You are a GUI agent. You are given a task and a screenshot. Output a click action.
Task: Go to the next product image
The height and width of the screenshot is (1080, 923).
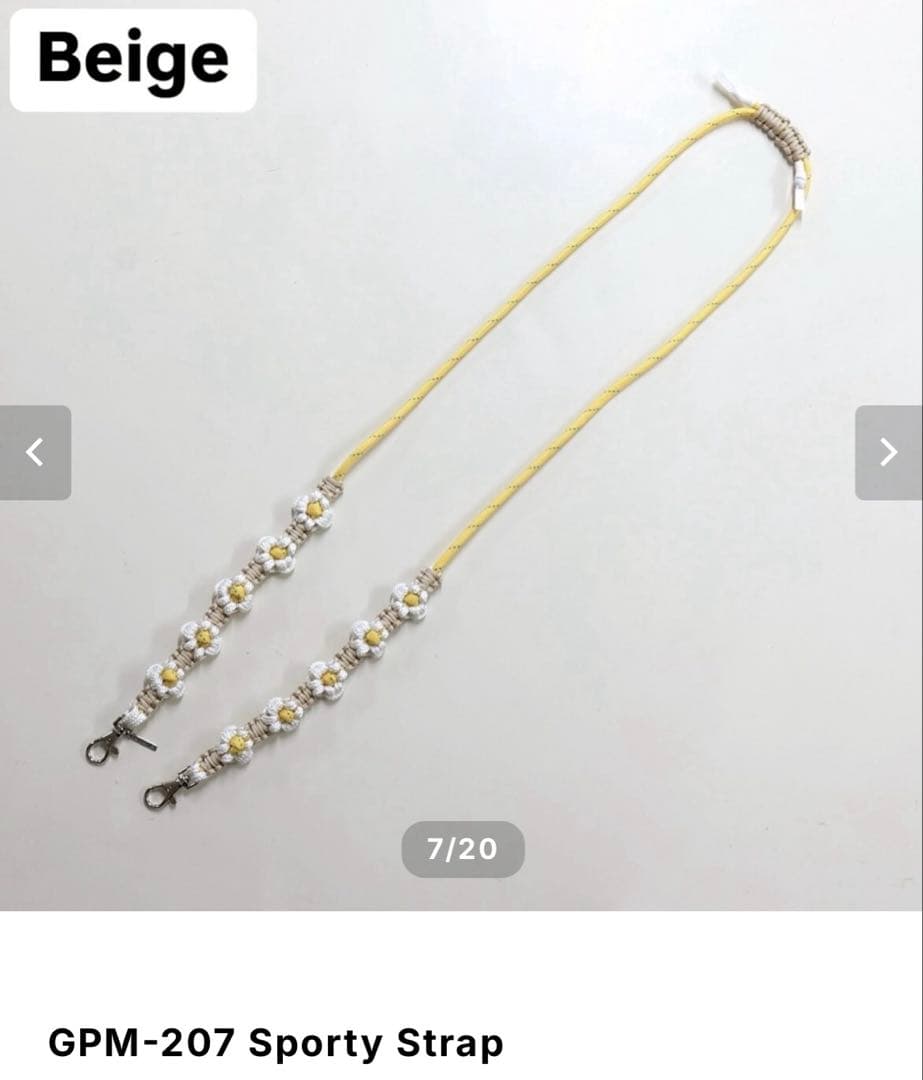(x=888, y=452)
